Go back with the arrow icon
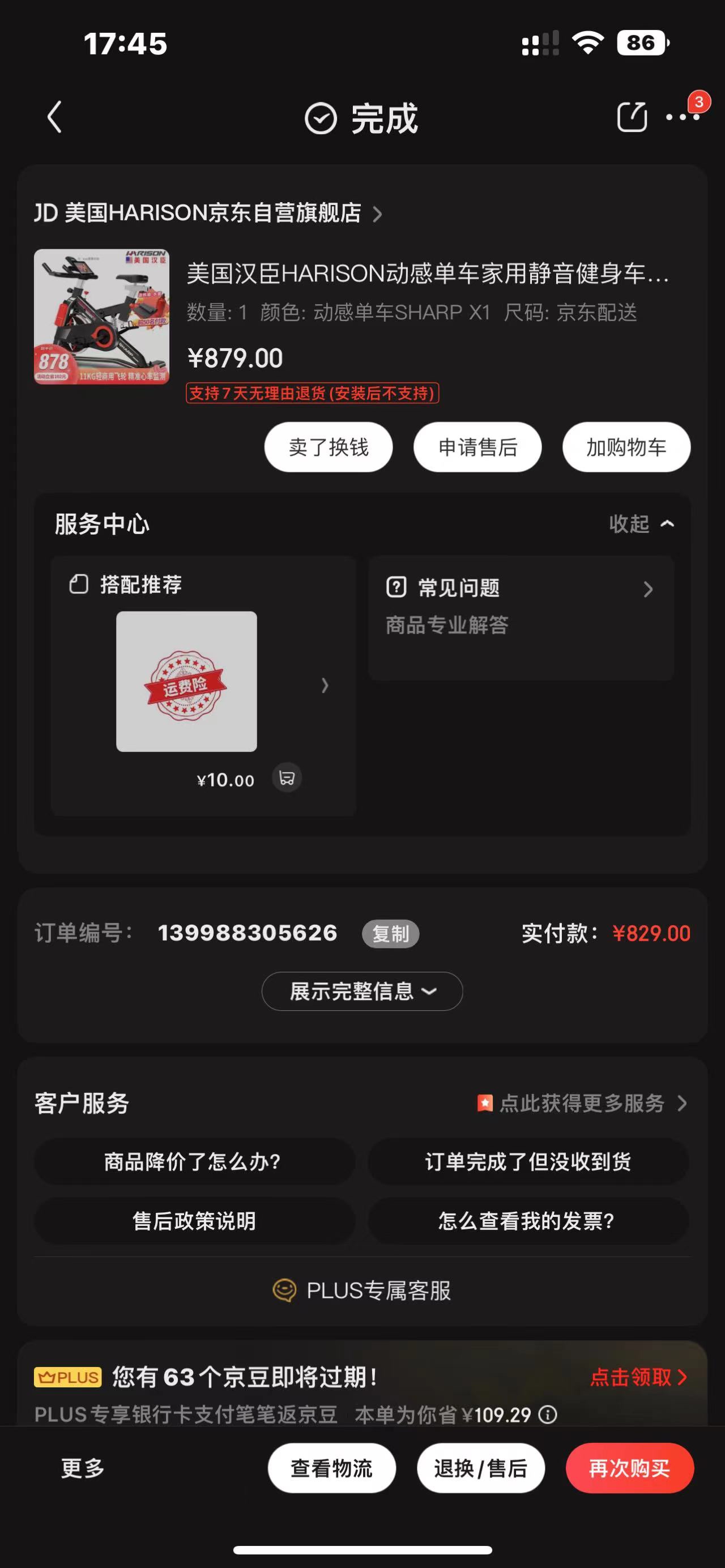 [55, 117]
